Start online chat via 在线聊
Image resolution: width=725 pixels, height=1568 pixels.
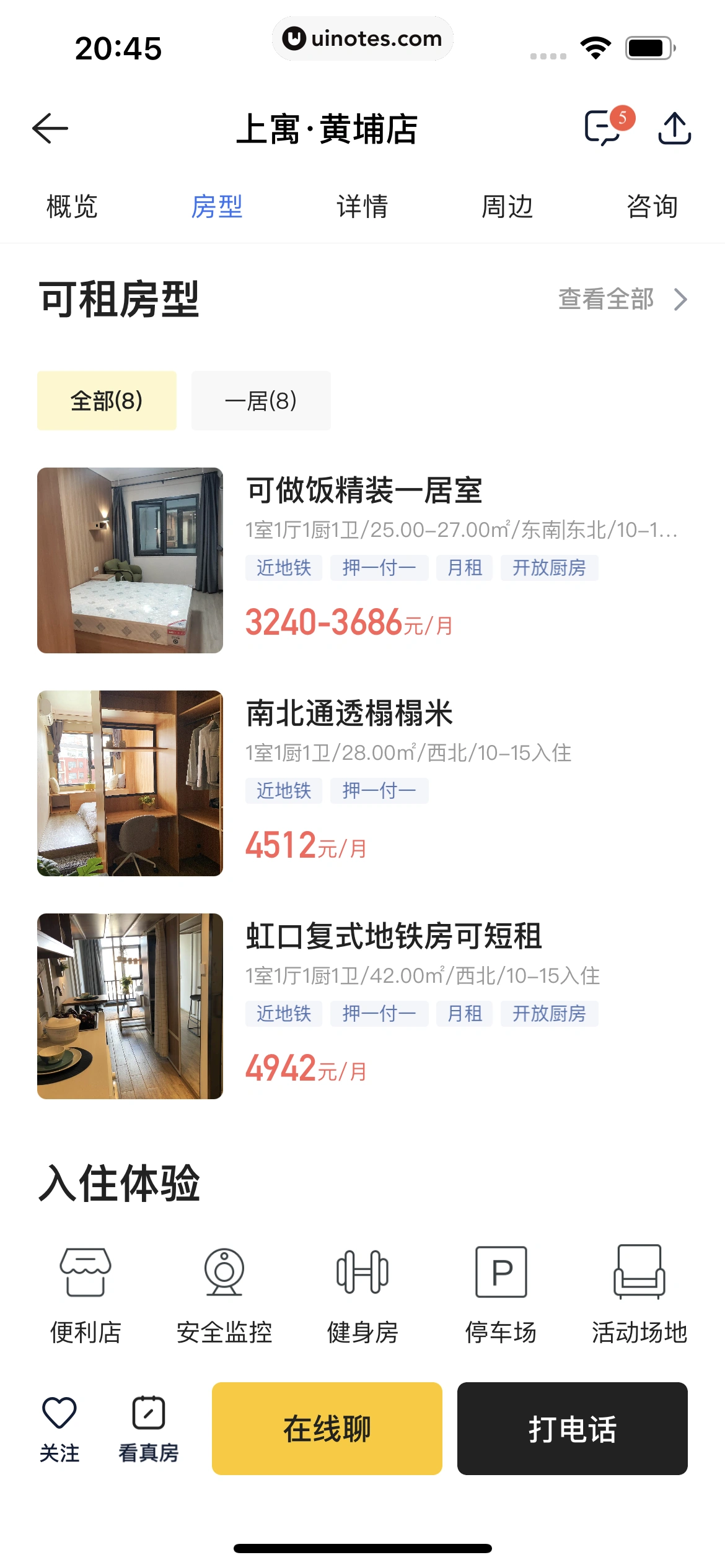click(327, 1428)
